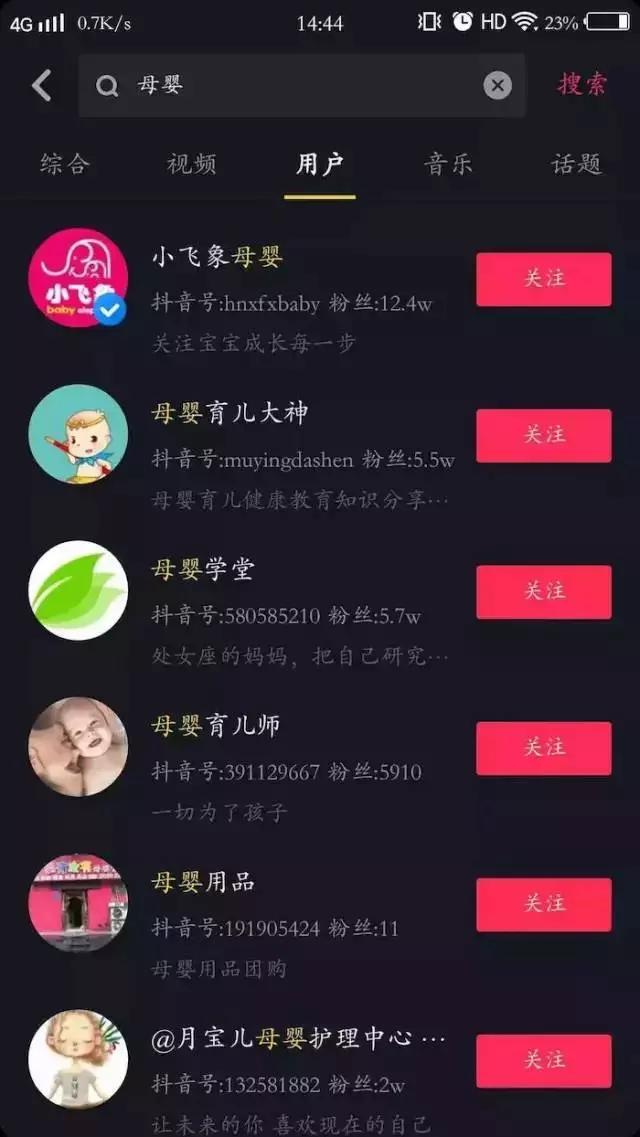Clear the search text with the X

click(497, 86)
